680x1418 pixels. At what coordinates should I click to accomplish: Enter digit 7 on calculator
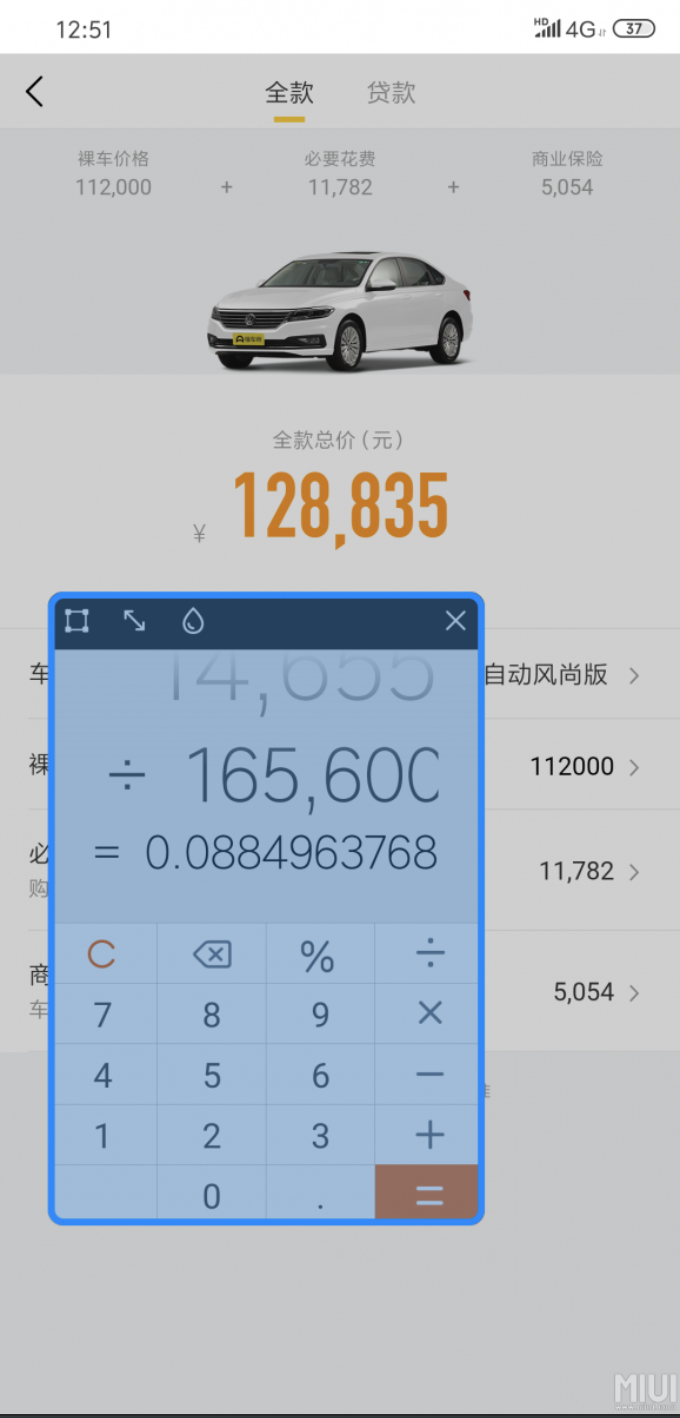103,1014
